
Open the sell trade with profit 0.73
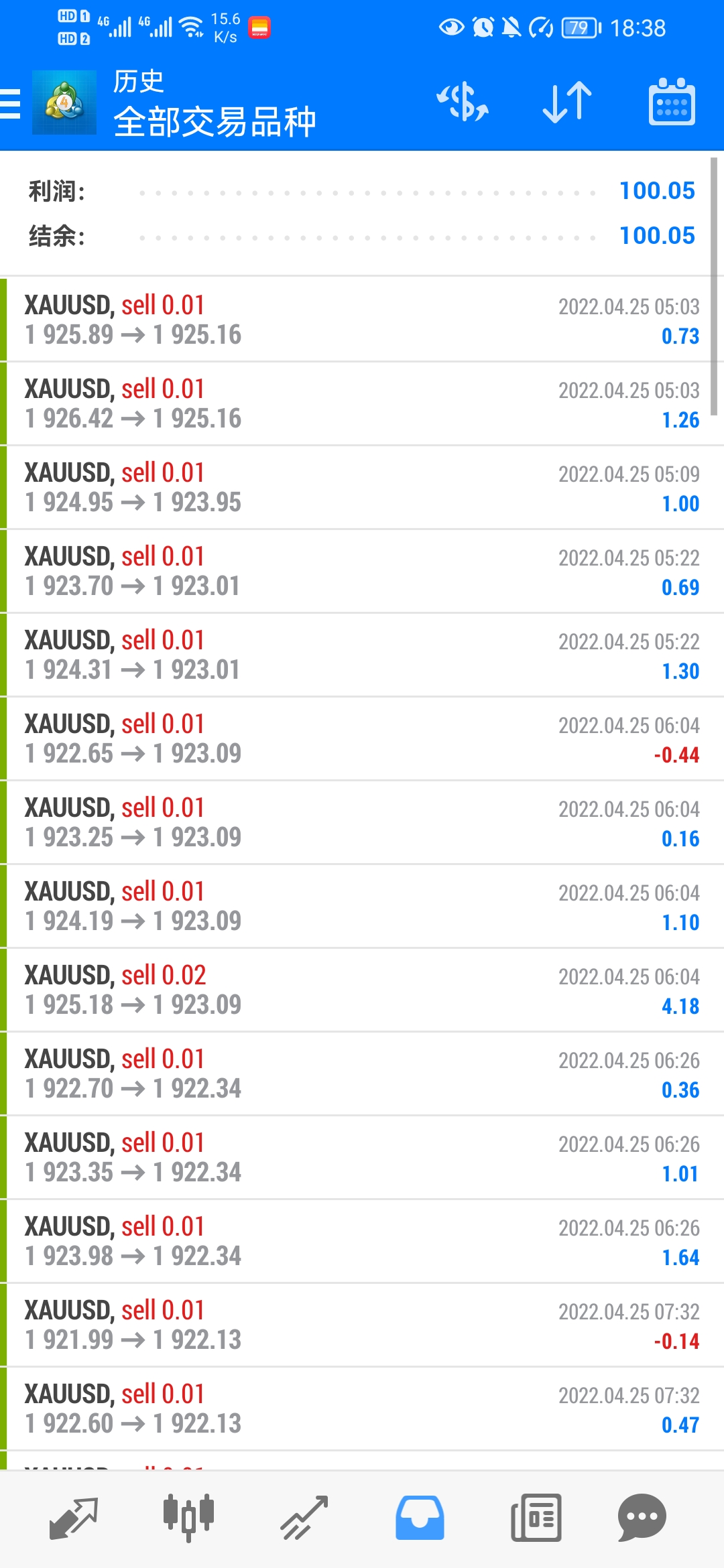362,320
